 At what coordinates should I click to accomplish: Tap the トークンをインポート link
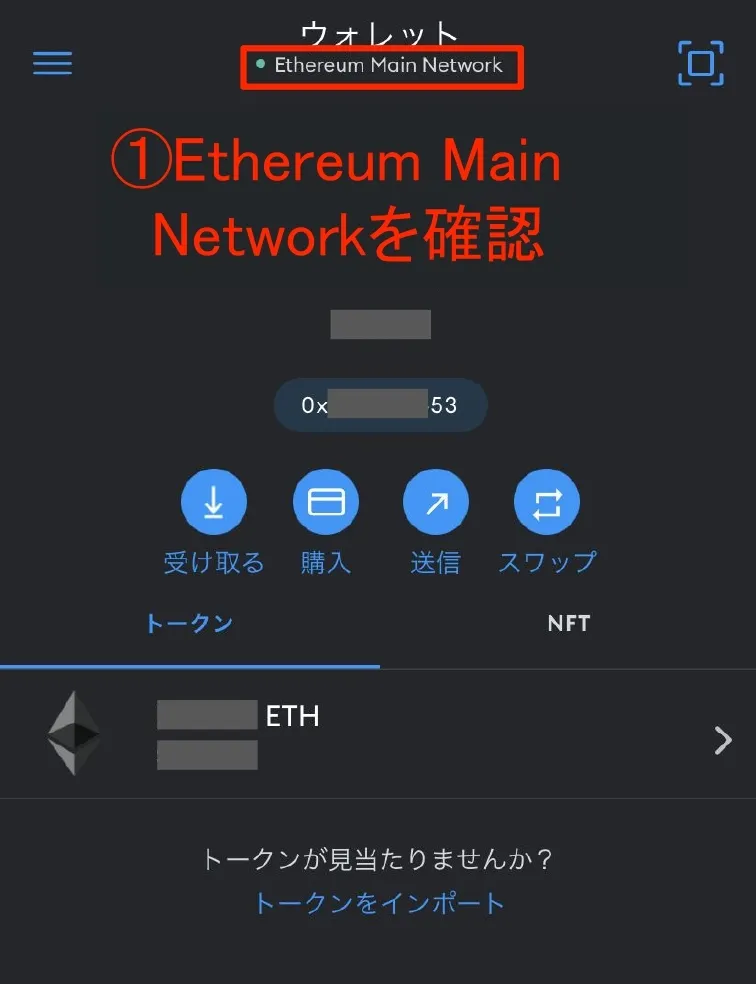379,904
